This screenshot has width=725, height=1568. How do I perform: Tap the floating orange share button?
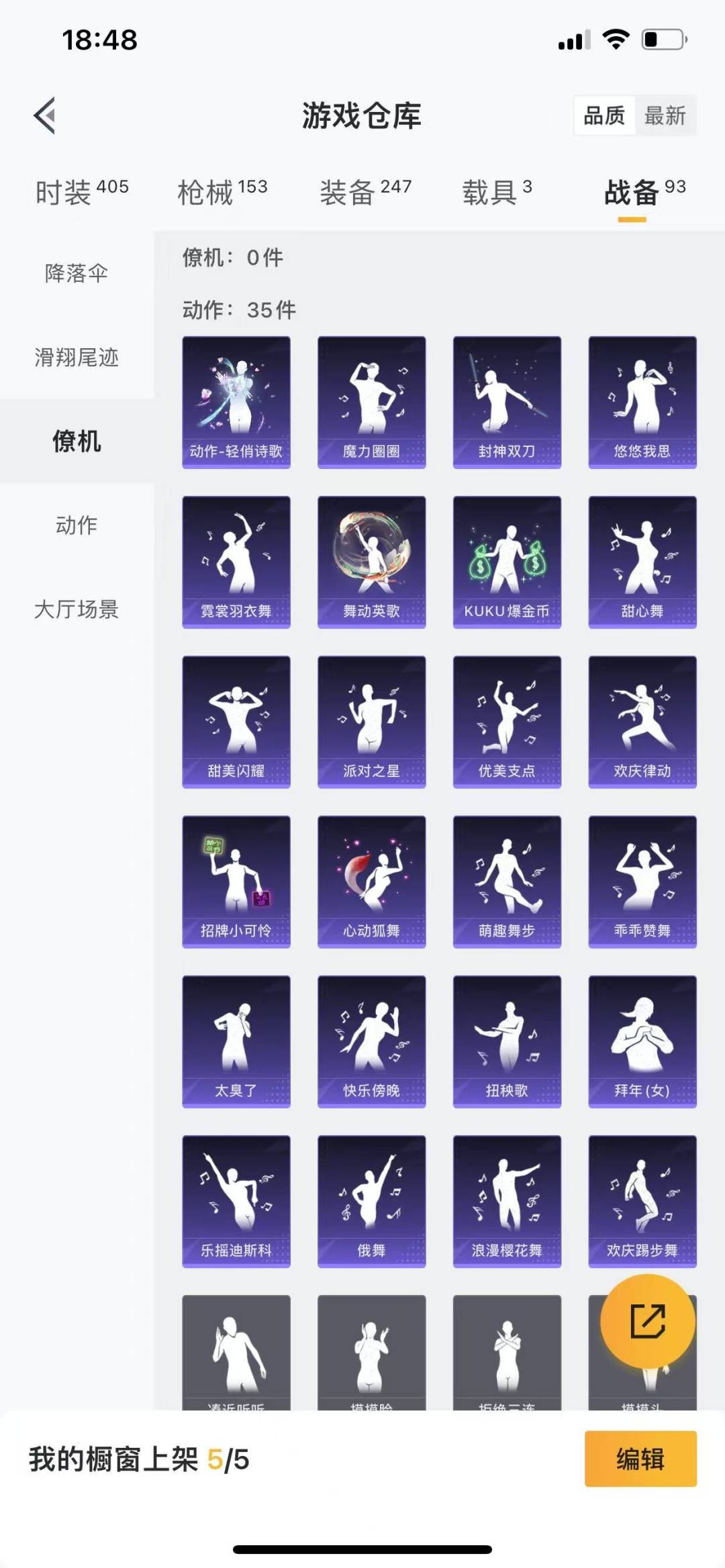pos(648,1321)
